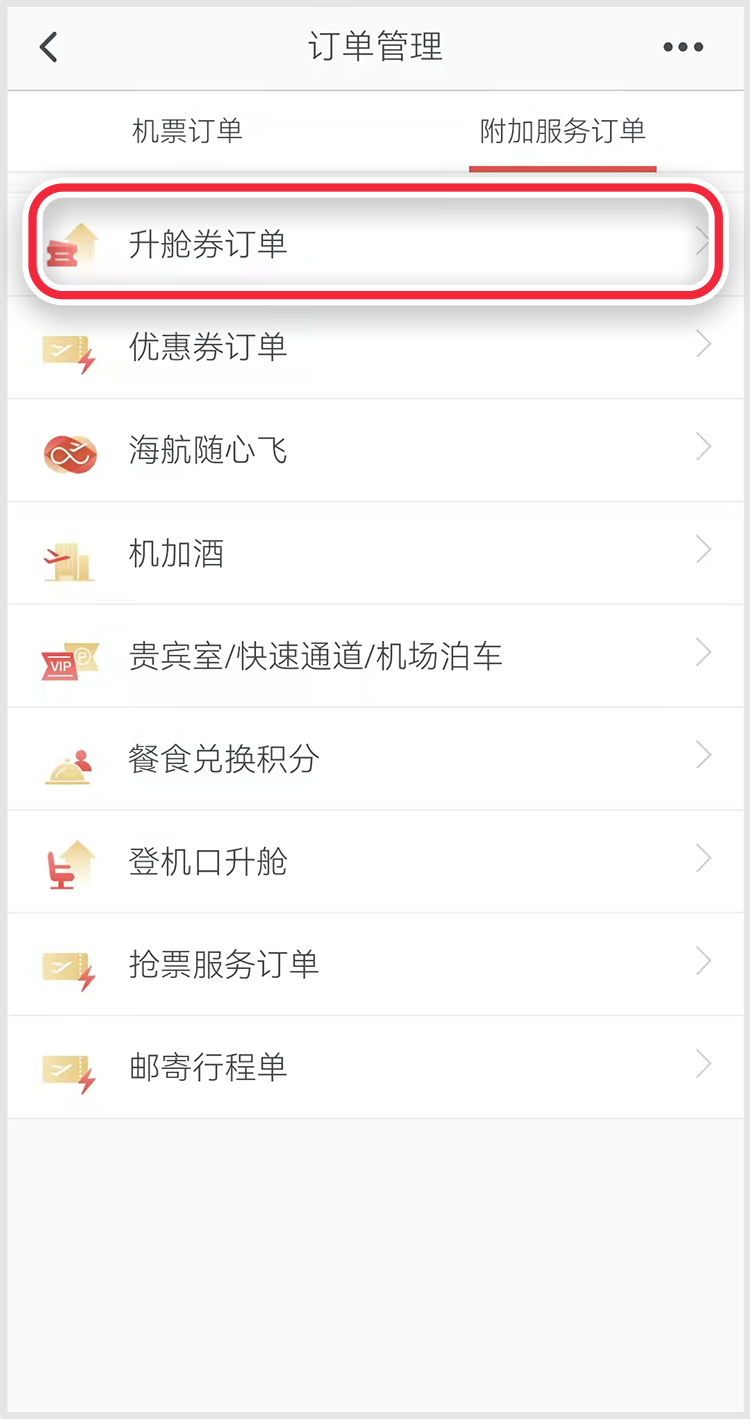Go back using the top-left arrow
This screenshot has width=750, height=1419.
tap(48, 47)
